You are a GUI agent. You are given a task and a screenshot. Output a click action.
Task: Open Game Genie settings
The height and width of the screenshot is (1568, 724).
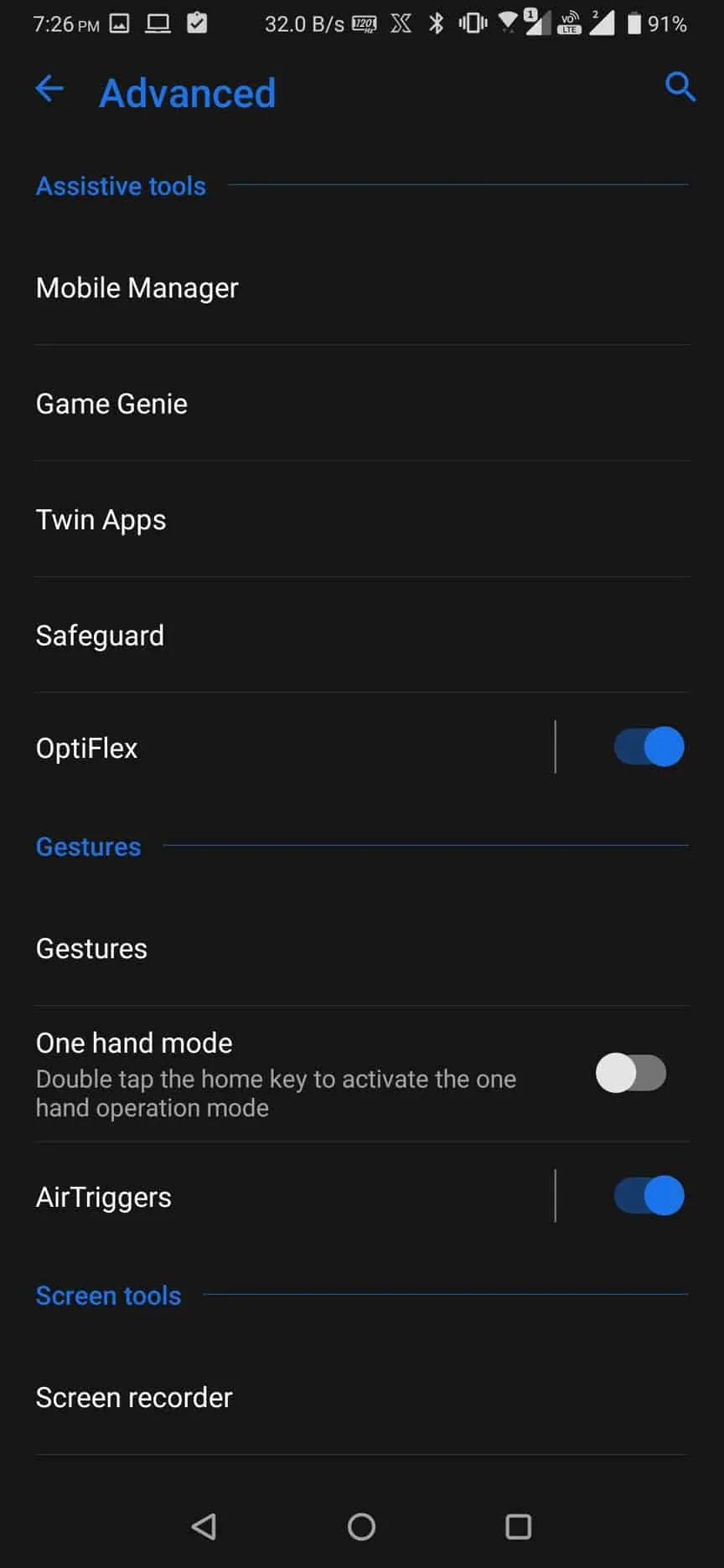point(362,404)
